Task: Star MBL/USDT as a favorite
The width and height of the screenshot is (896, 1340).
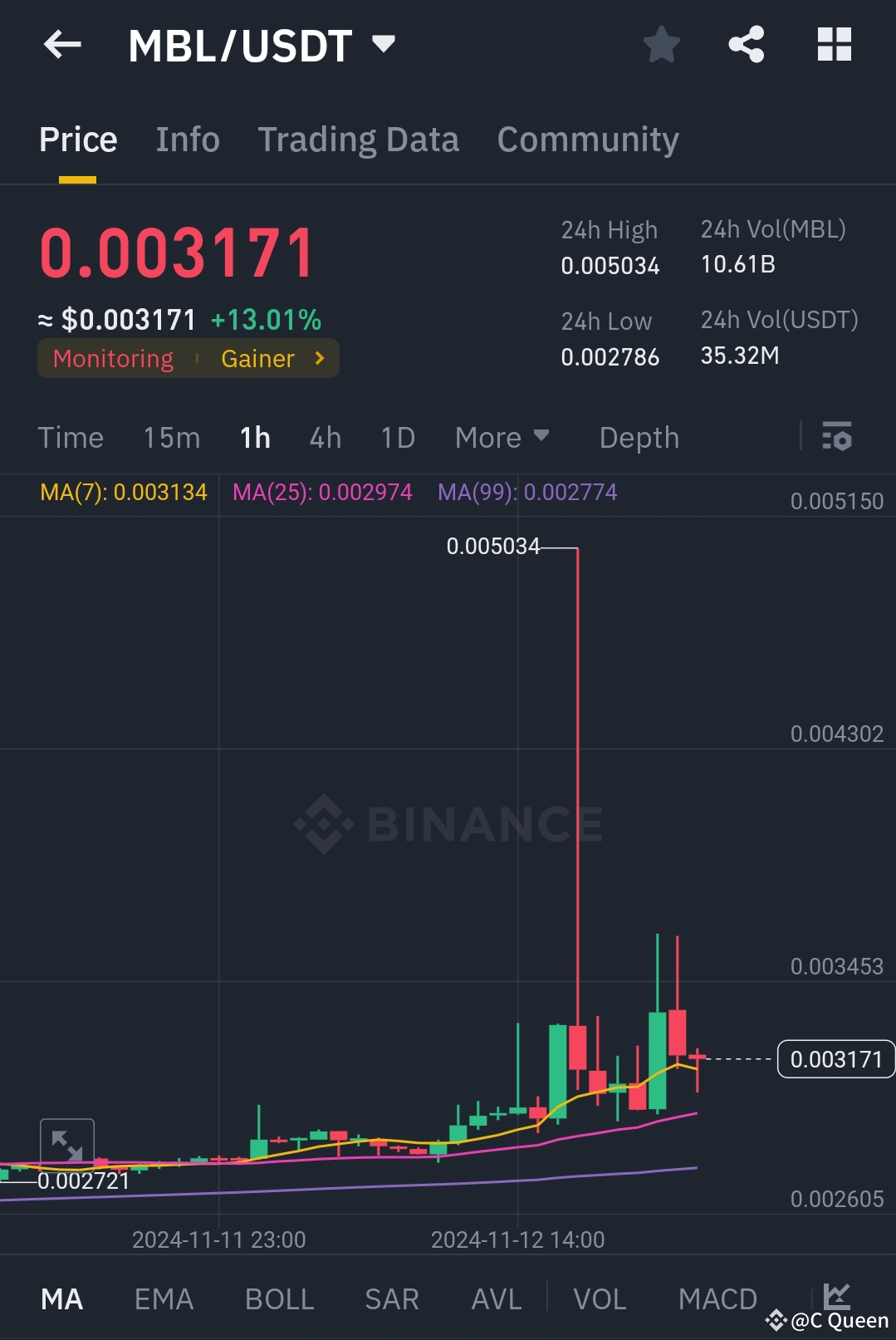Action: coord(662,45)
